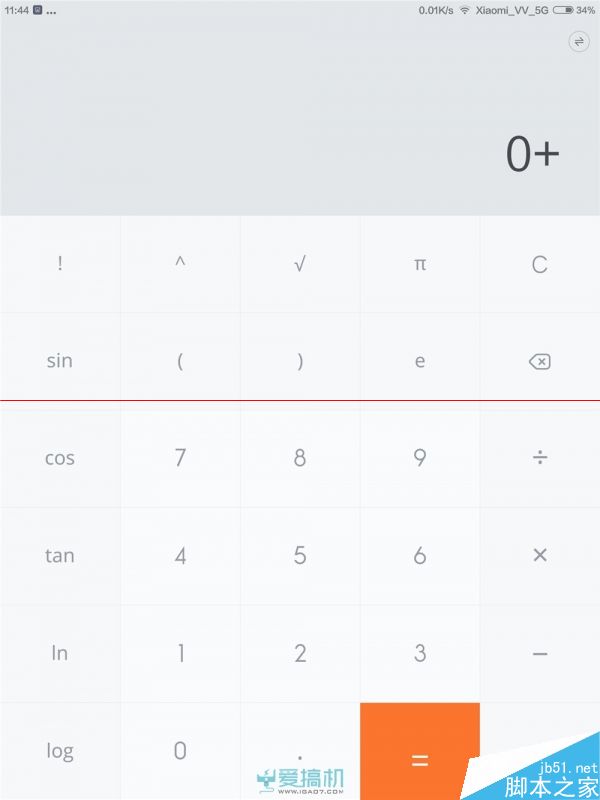Select the cos function
Viewport: 600px width, 800px height.
coord(60,458)
